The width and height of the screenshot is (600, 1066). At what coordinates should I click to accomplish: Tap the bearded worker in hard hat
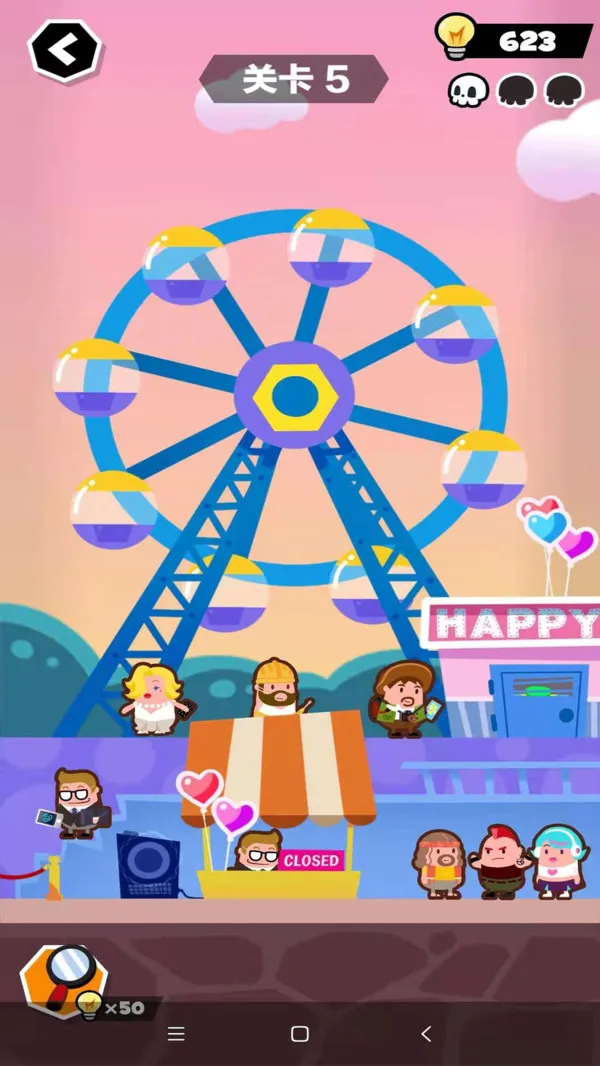[276, 689]
